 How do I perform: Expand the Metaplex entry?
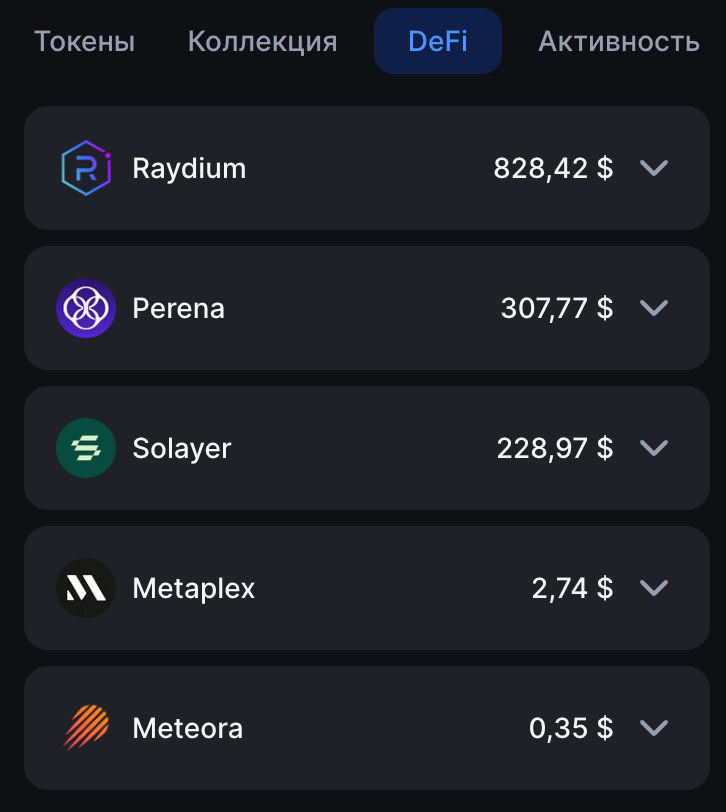click(x=653, y=588)
